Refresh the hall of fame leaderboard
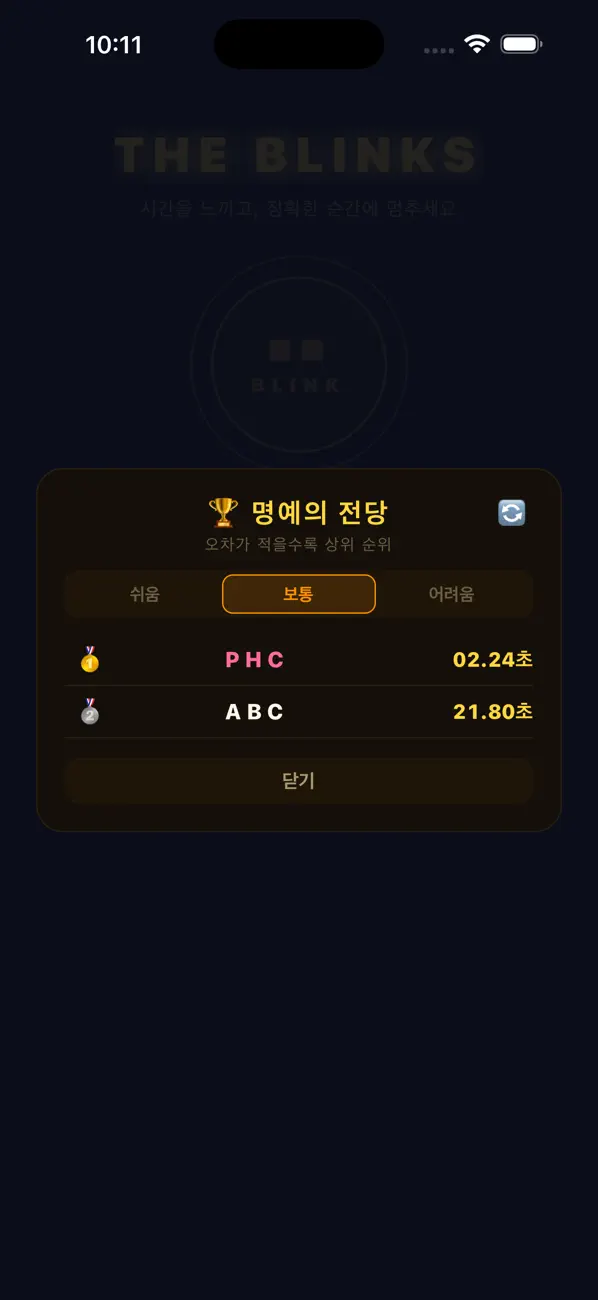598x1300 pixels. tap(511, 513)
